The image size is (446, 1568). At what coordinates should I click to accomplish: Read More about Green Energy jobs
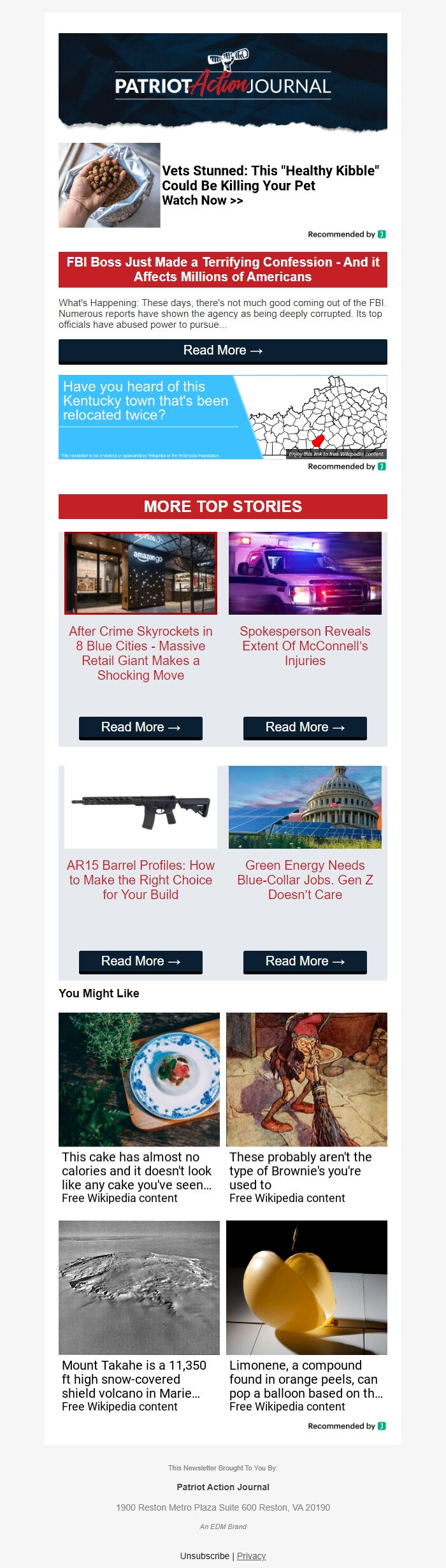pos(305,962)
